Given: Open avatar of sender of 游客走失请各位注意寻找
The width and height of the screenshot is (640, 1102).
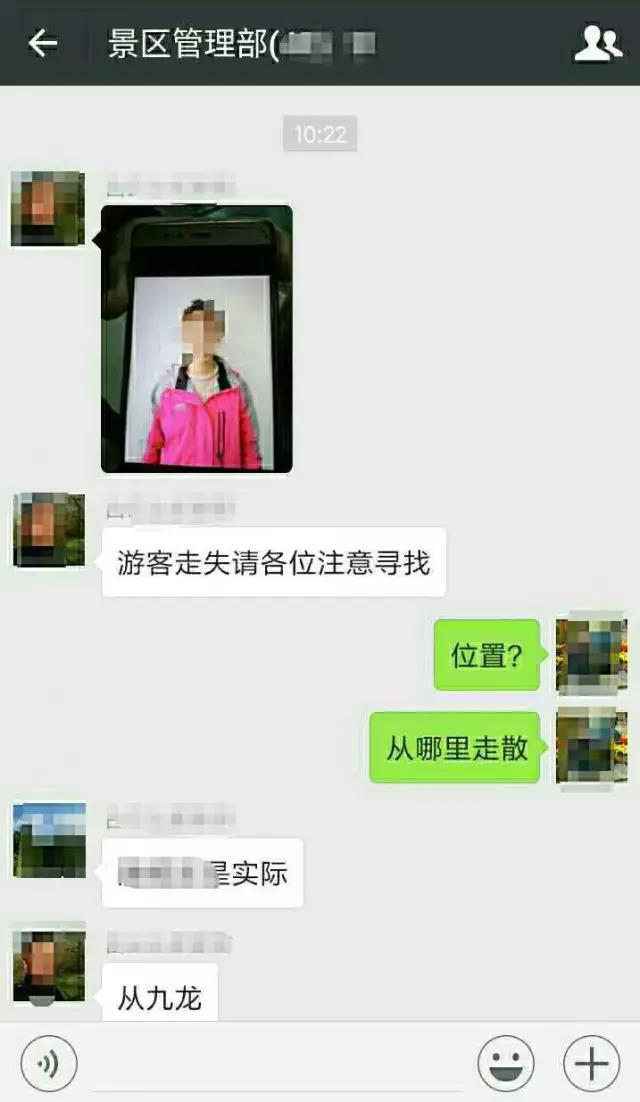Looking at the screenshot, I should pos(48,529).
